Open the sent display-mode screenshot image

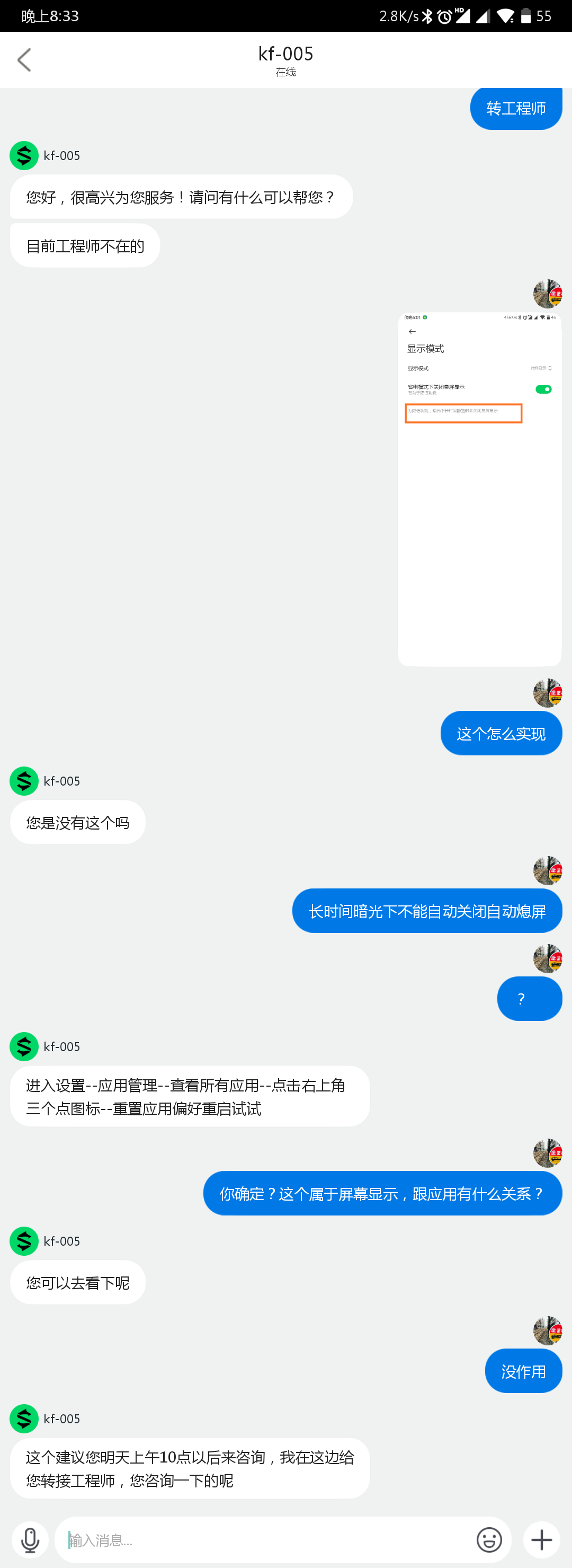[x=479, y=489]
